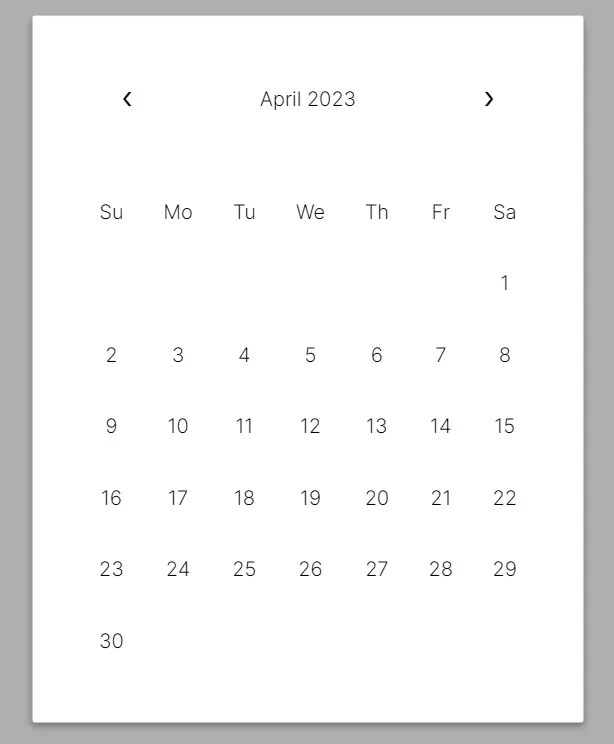
Task: Pick April 15
Action: click(x=505, y=426)
